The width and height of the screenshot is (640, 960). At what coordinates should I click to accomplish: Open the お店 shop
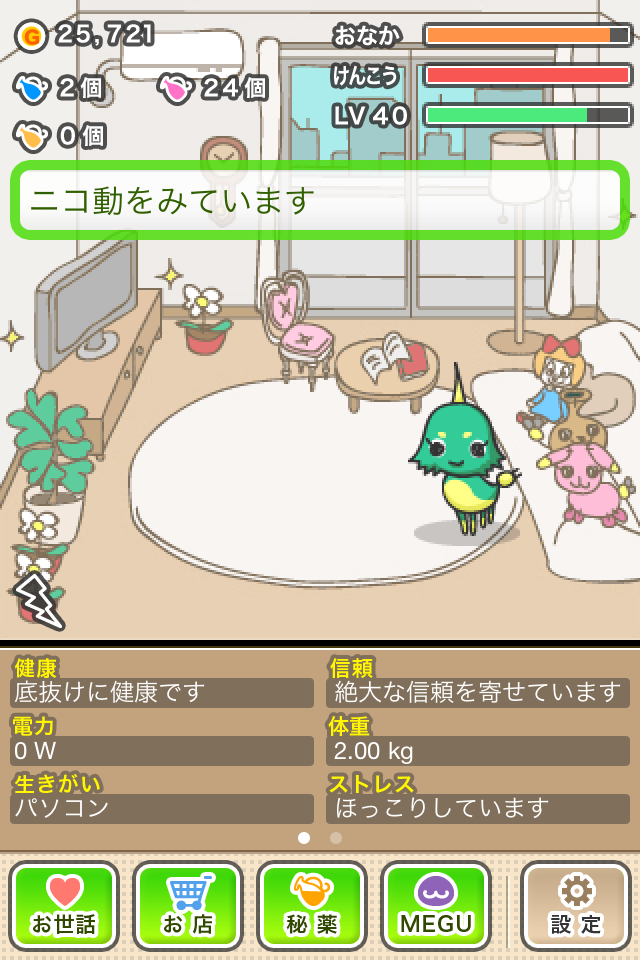click(188, 905)
